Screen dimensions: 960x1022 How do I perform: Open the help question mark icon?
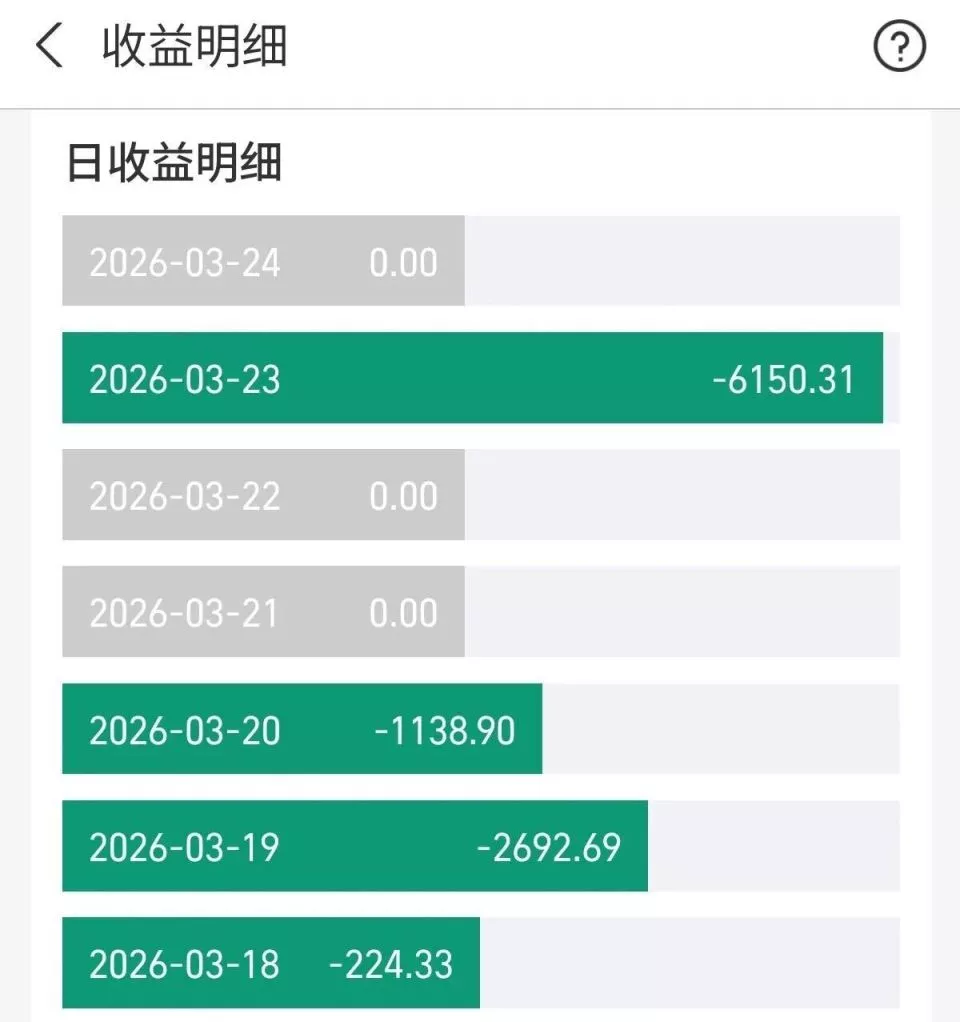(899, 47)
